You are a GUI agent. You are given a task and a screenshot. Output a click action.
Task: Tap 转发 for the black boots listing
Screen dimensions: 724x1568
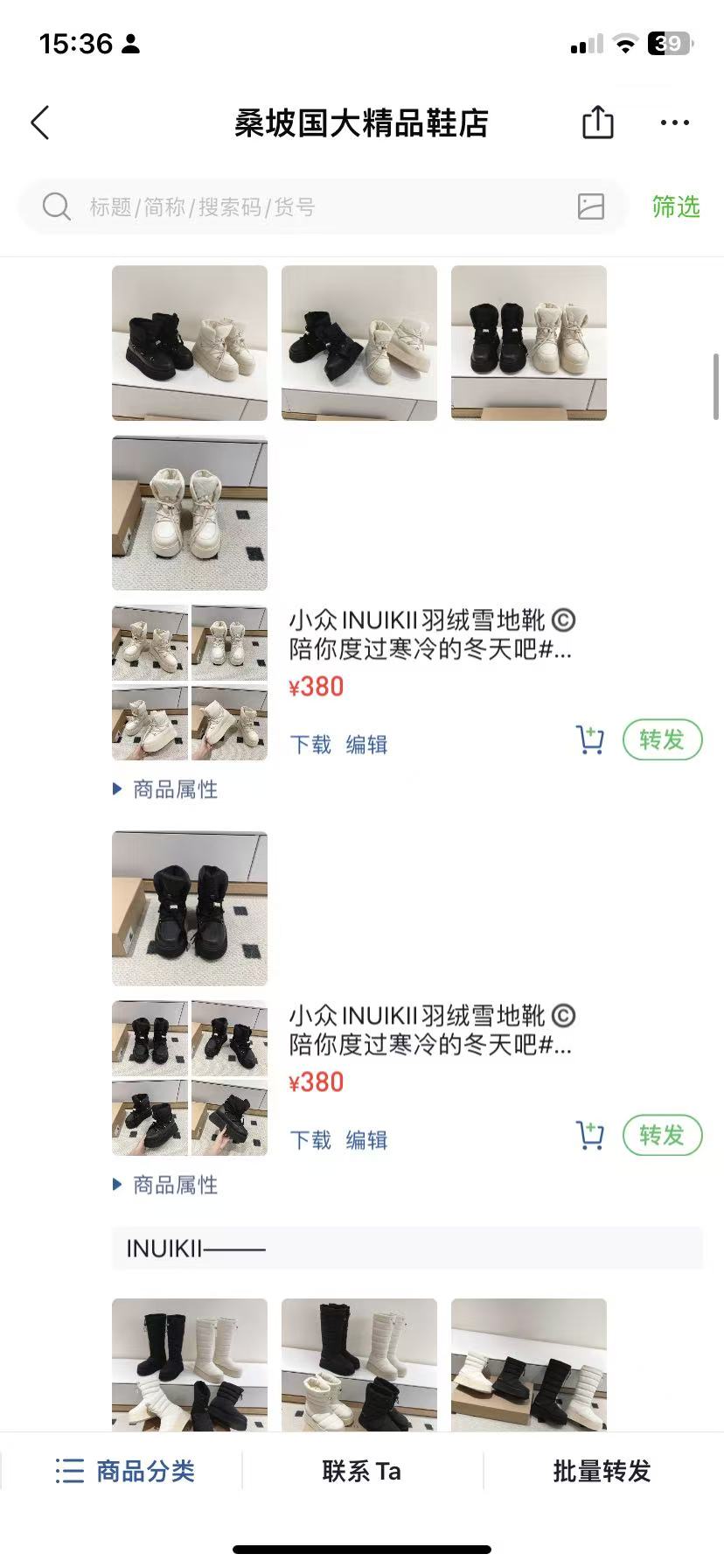(x=662, y=1136)
